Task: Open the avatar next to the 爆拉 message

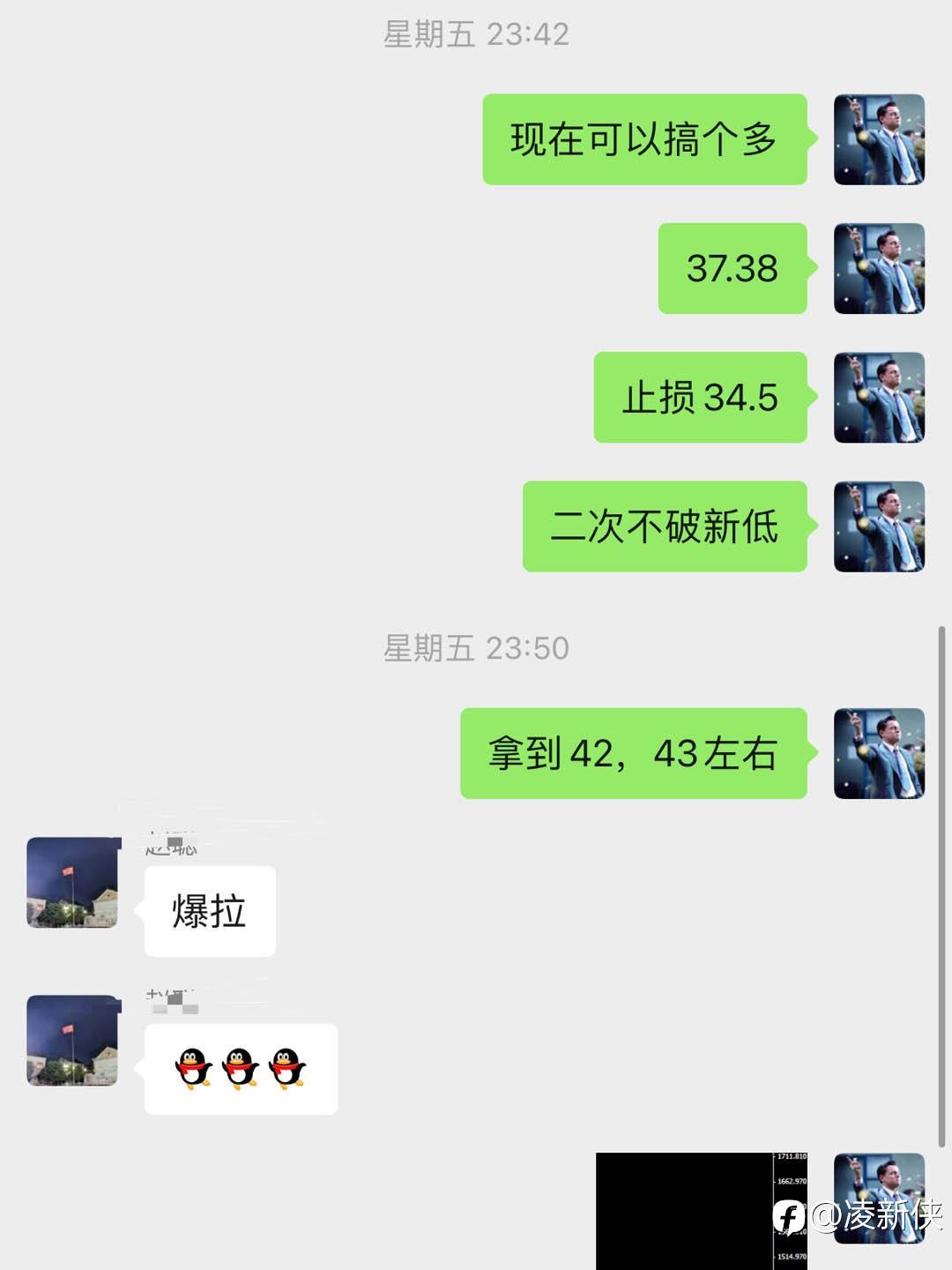Action: click(x=72, y=883)
